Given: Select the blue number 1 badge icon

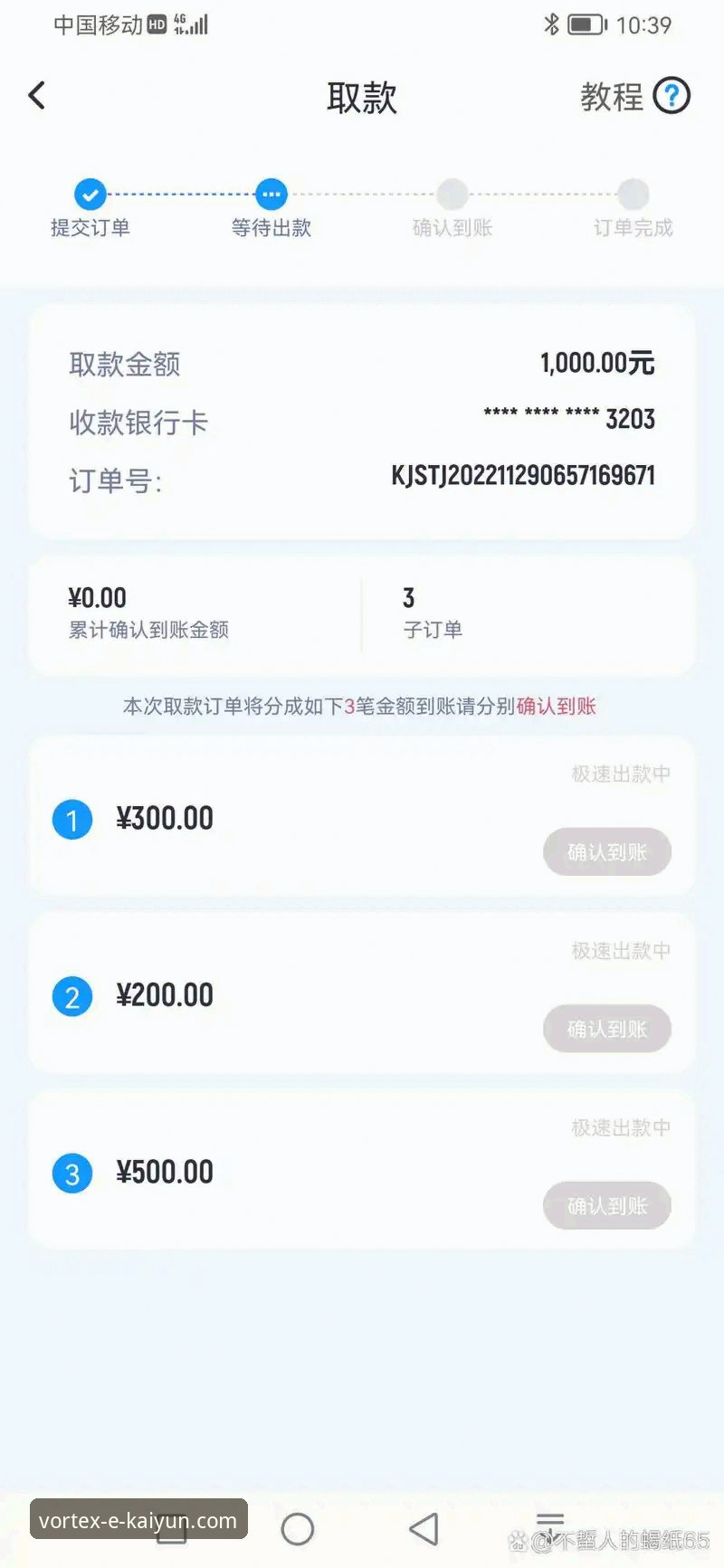Looking at the screenshot, I should (x=71, y=819).
